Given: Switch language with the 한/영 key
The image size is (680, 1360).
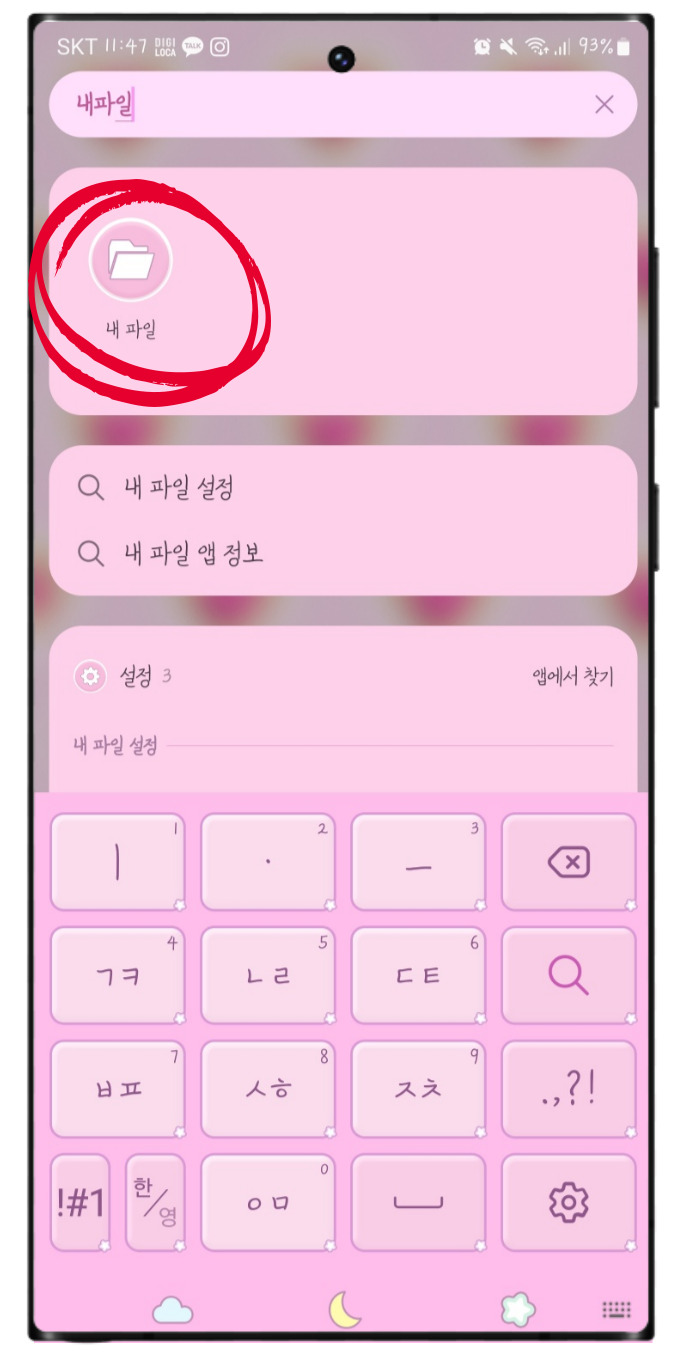Looking at the screenshot, I should 155,1202.
